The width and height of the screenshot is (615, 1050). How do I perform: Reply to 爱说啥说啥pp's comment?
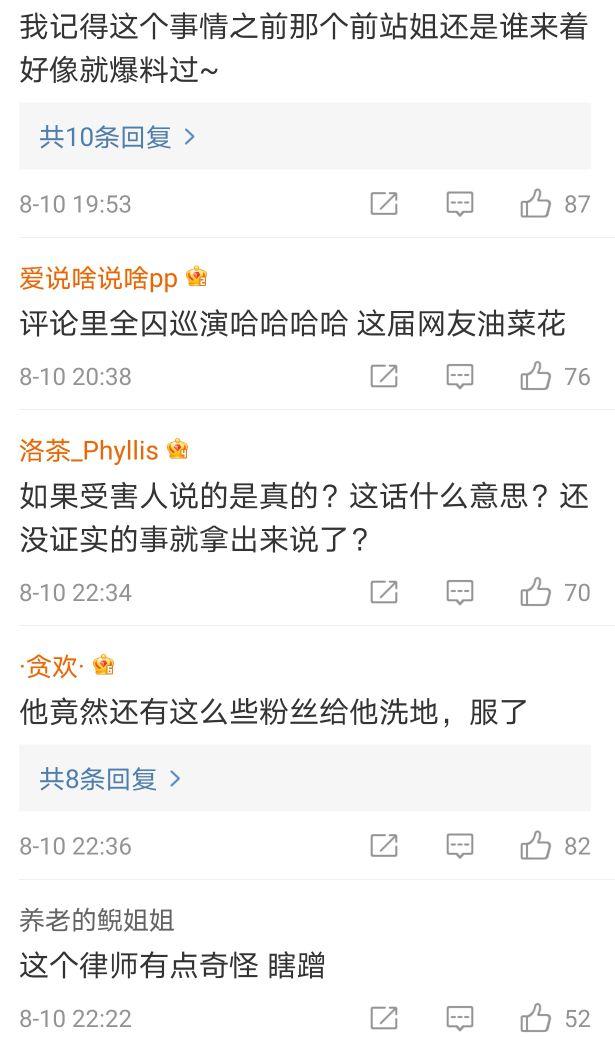[x=460, y=376]
